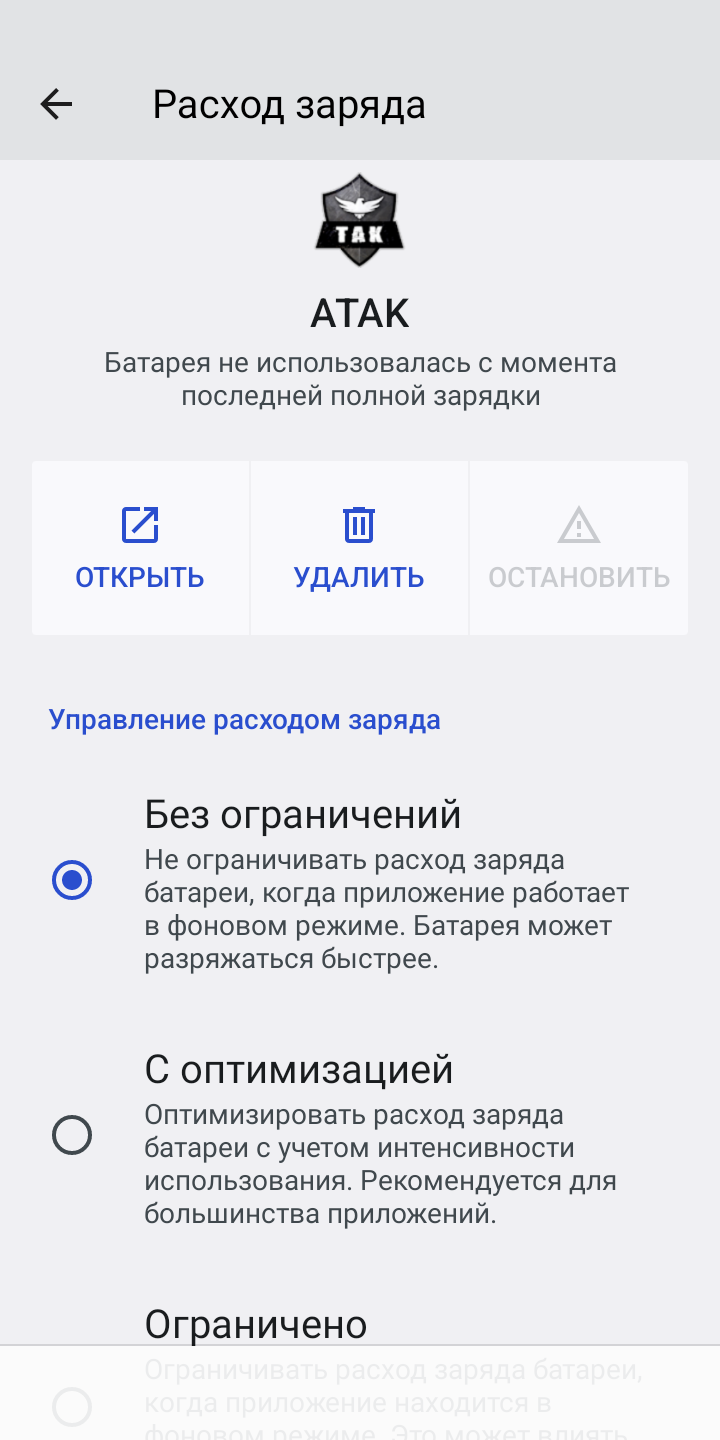Open the ATAK app via Открыть
Viewport: 720px width, 1440px height.
(x=140, y=548)
